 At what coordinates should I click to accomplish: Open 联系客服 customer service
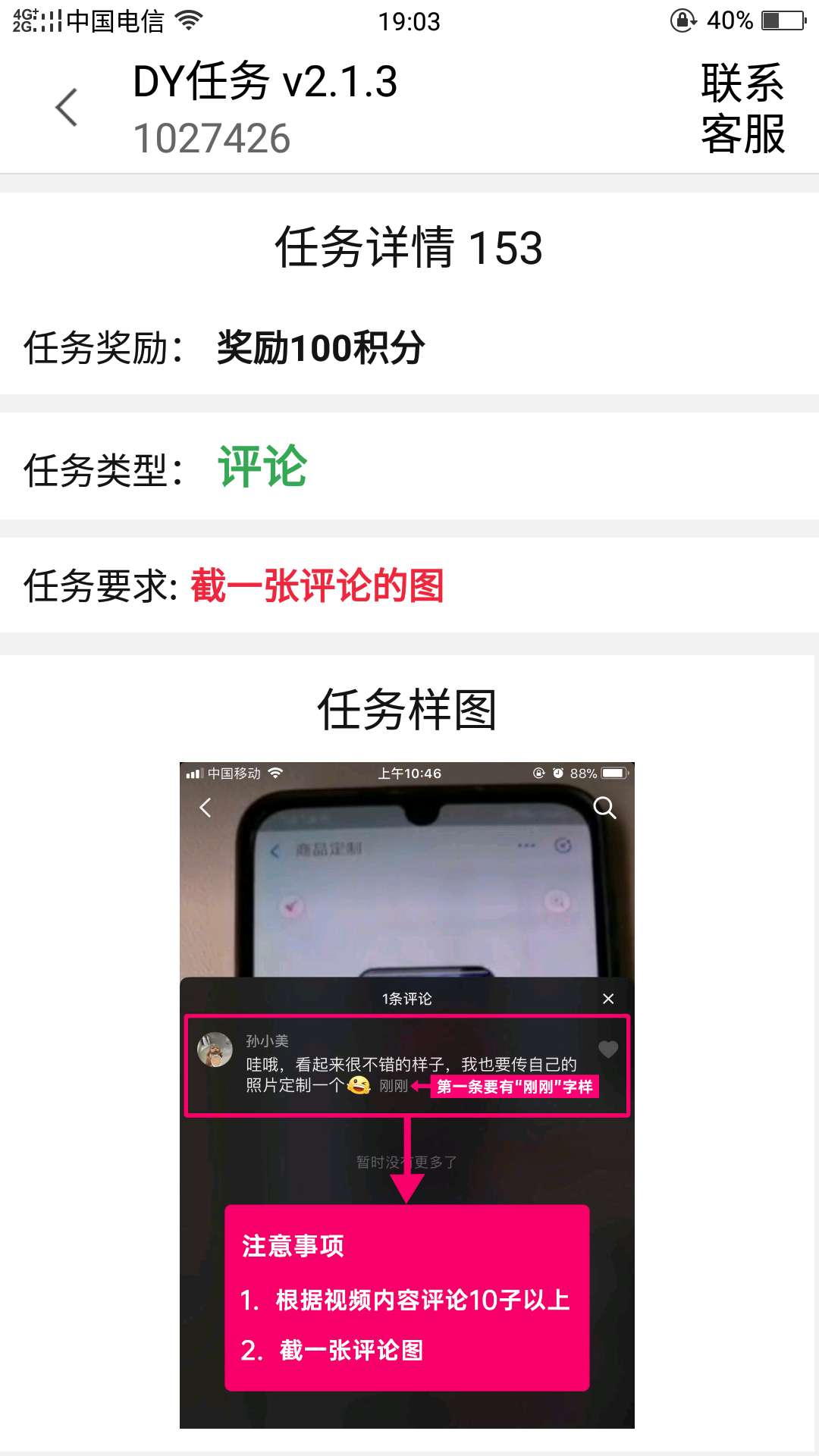[x=742, y=108]
